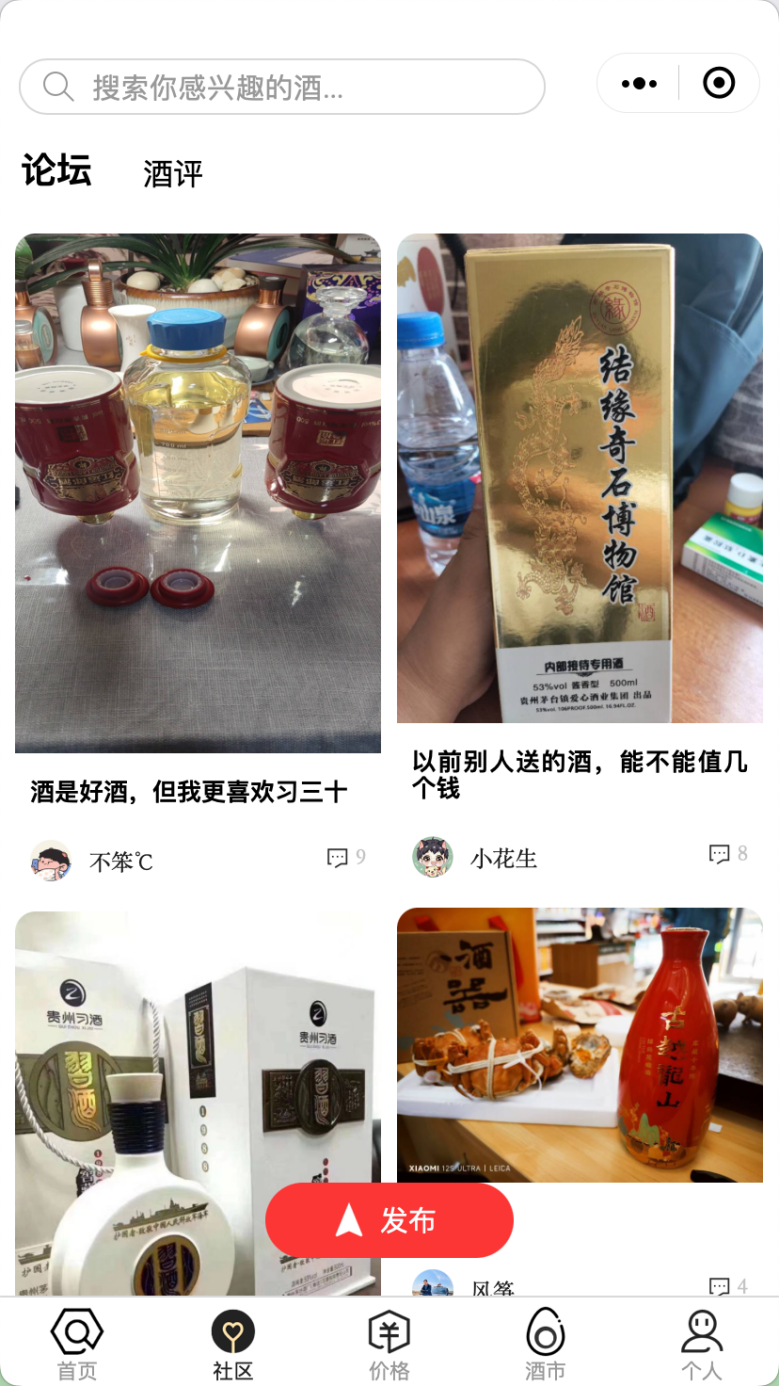779x1386 pixels.
Task: Open comments on 不笨℃'s post
Action: [x=345, y=858]
